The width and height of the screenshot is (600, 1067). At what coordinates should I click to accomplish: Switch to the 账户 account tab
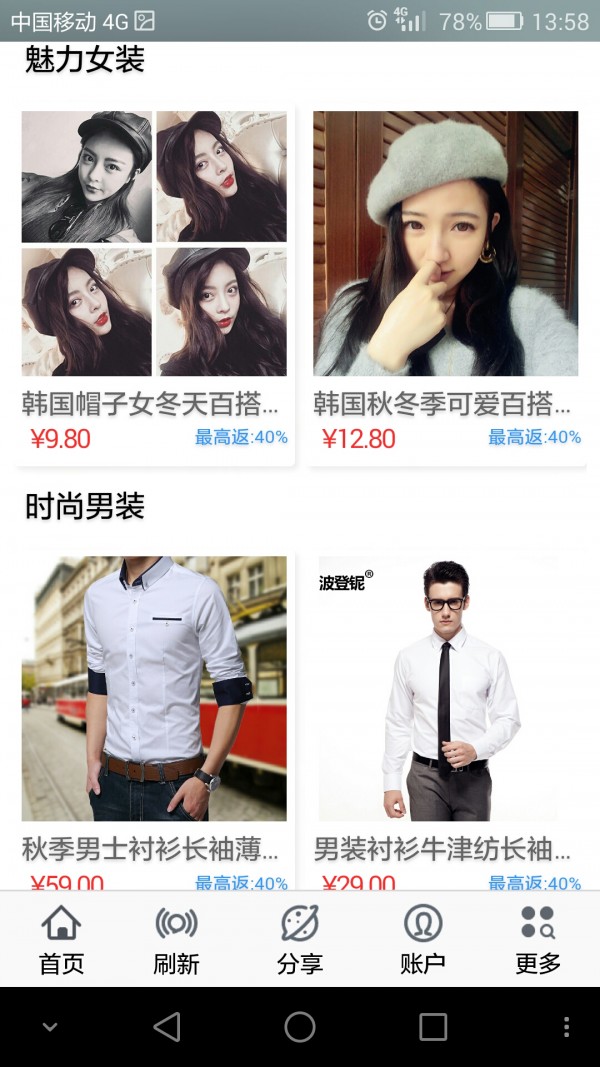[x=422, y=938]
